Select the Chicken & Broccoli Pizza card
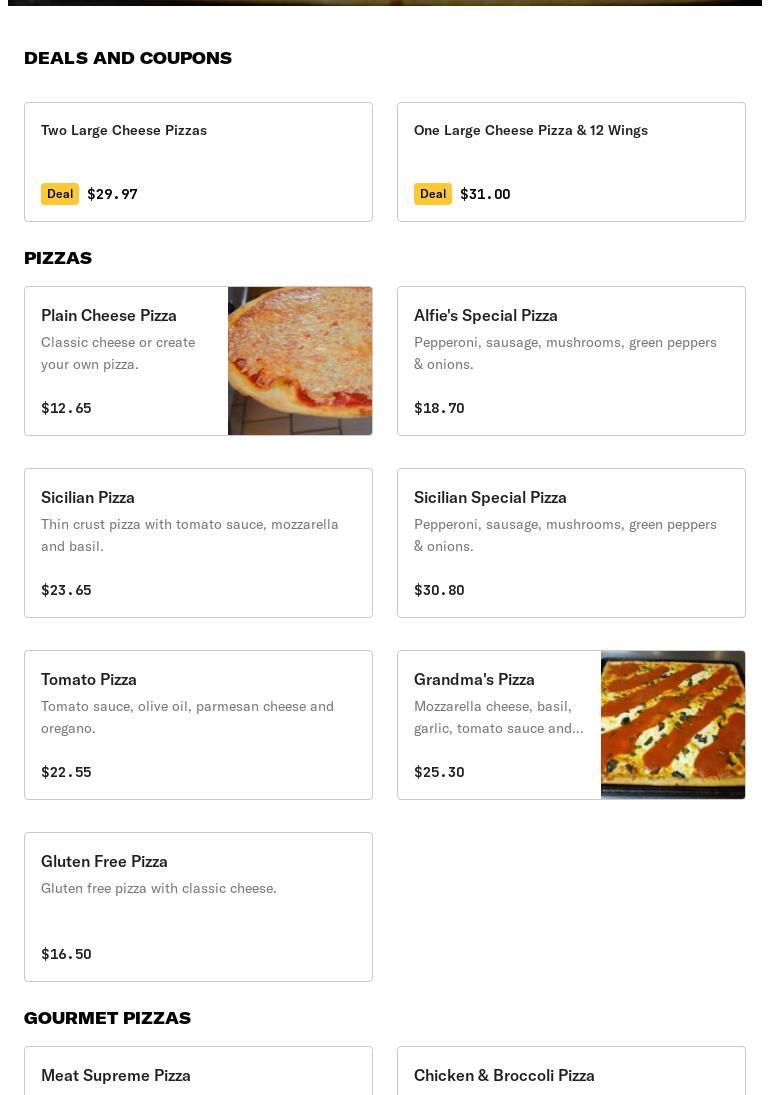The height and width of the screenshot is (1095, 770). click(571, 1074)
